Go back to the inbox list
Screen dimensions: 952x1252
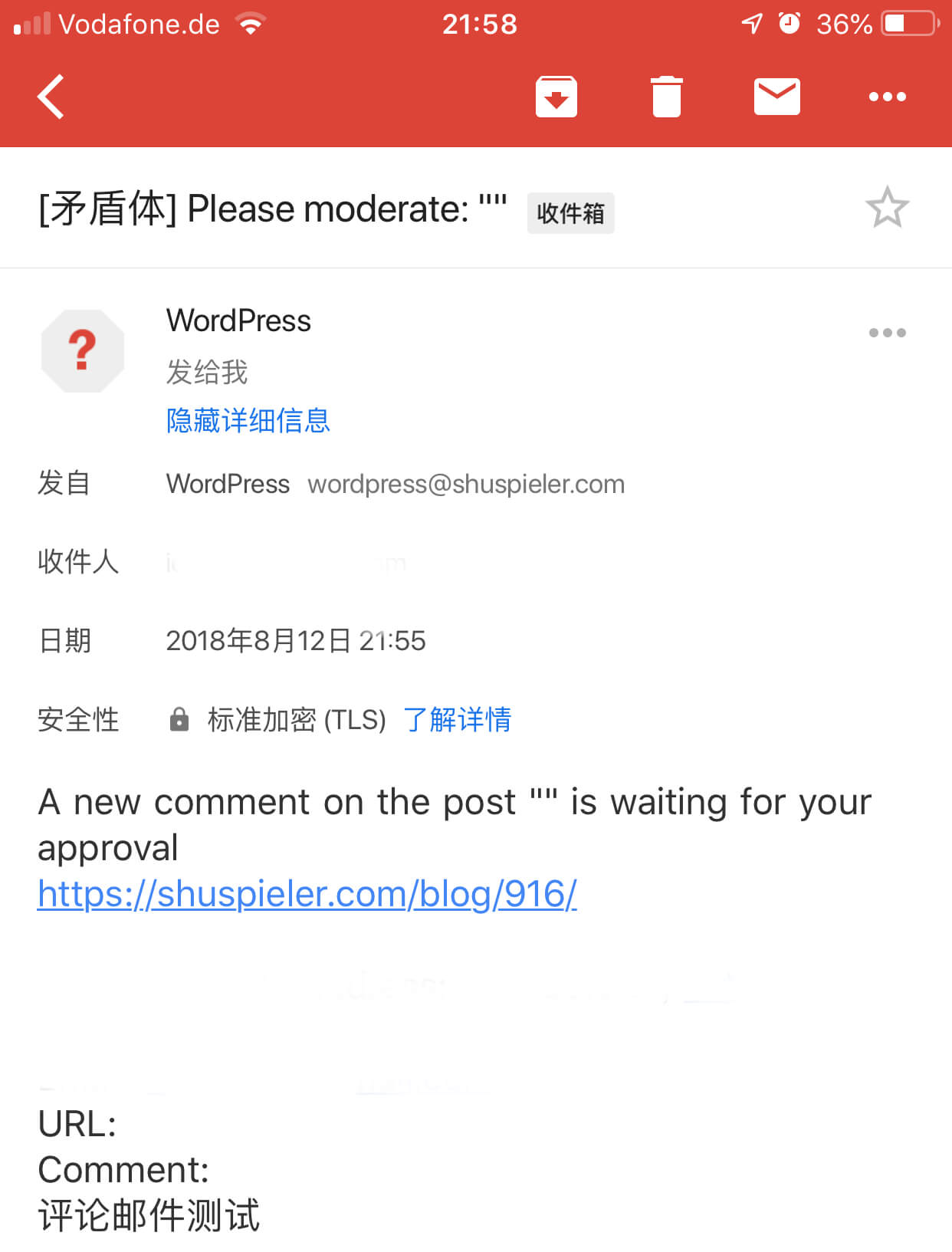pos(51,97)
